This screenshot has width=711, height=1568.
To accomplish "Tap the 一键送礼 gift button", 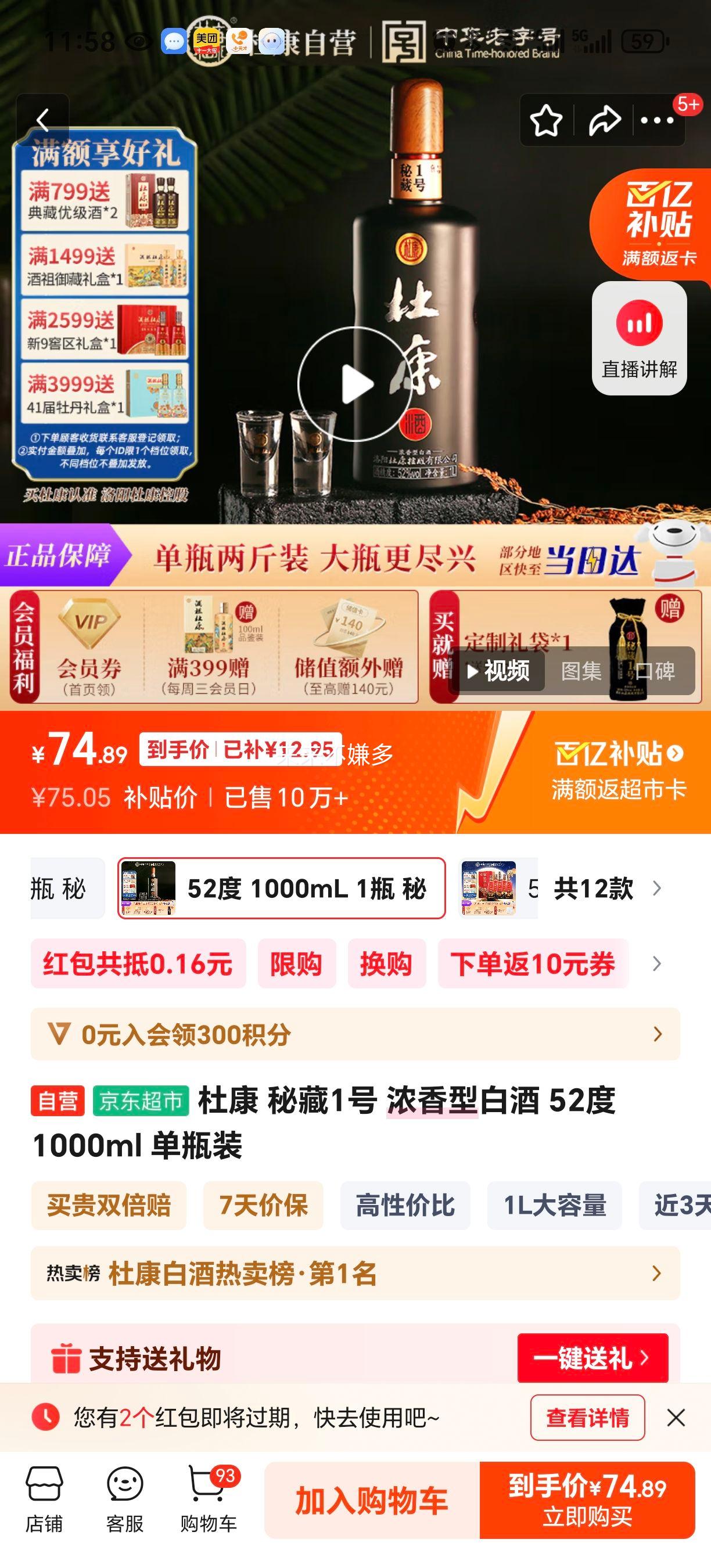I will coord(592,1358).
